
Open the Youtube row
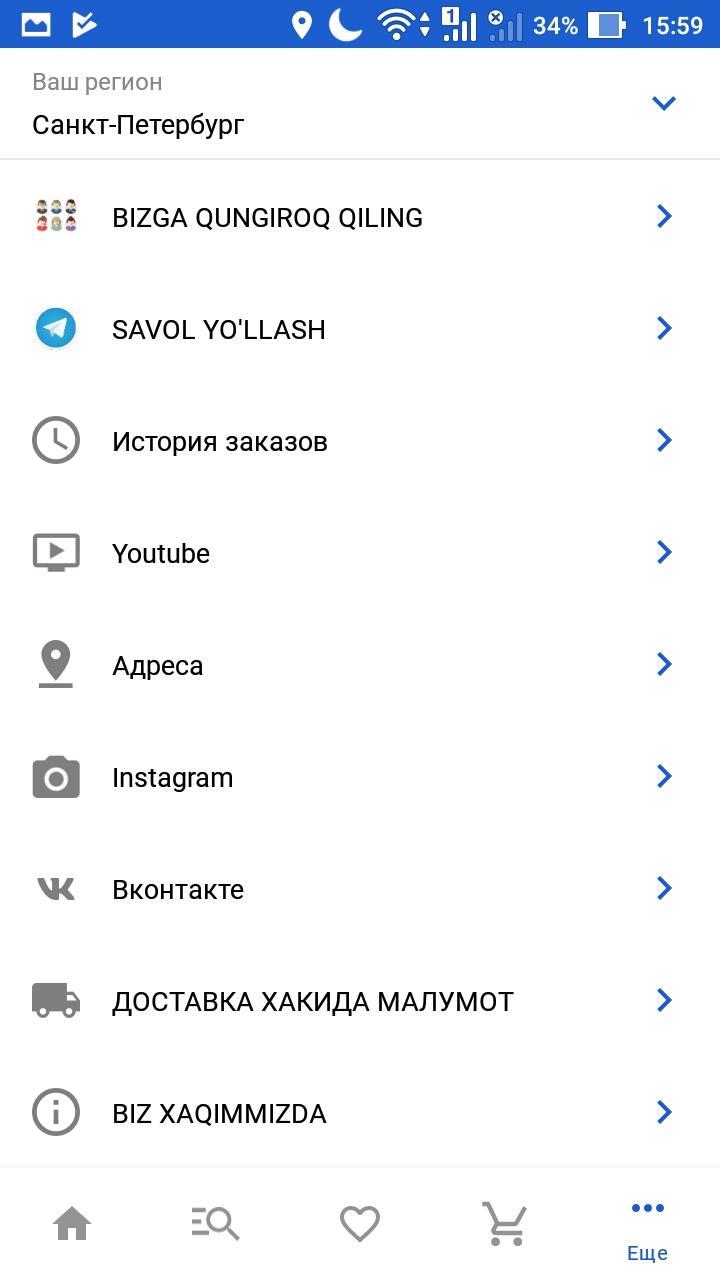(360, 553)
